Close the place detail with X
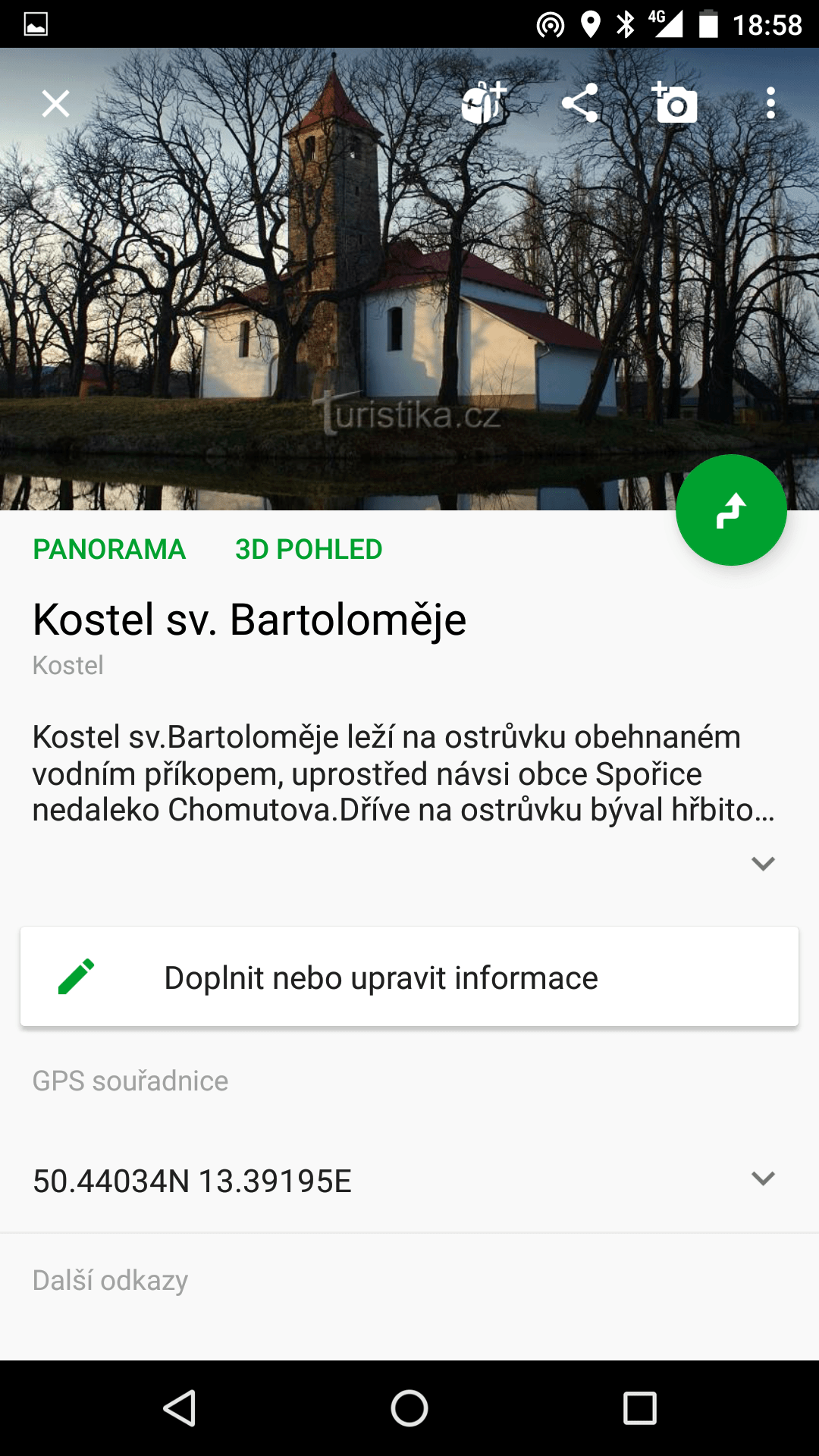819x1456 pixels. (x=55, y=103)
